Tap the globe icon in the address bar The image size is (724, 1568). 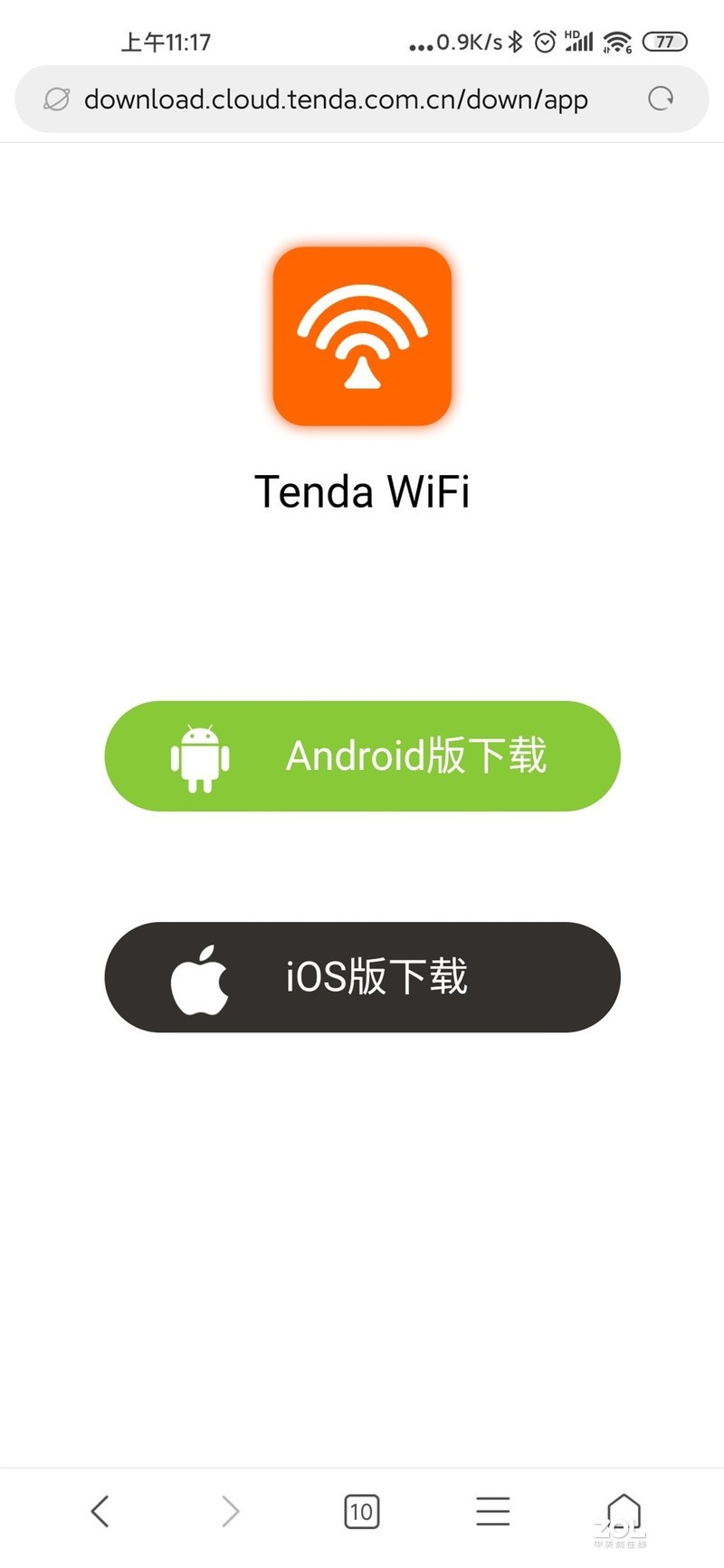55,99
